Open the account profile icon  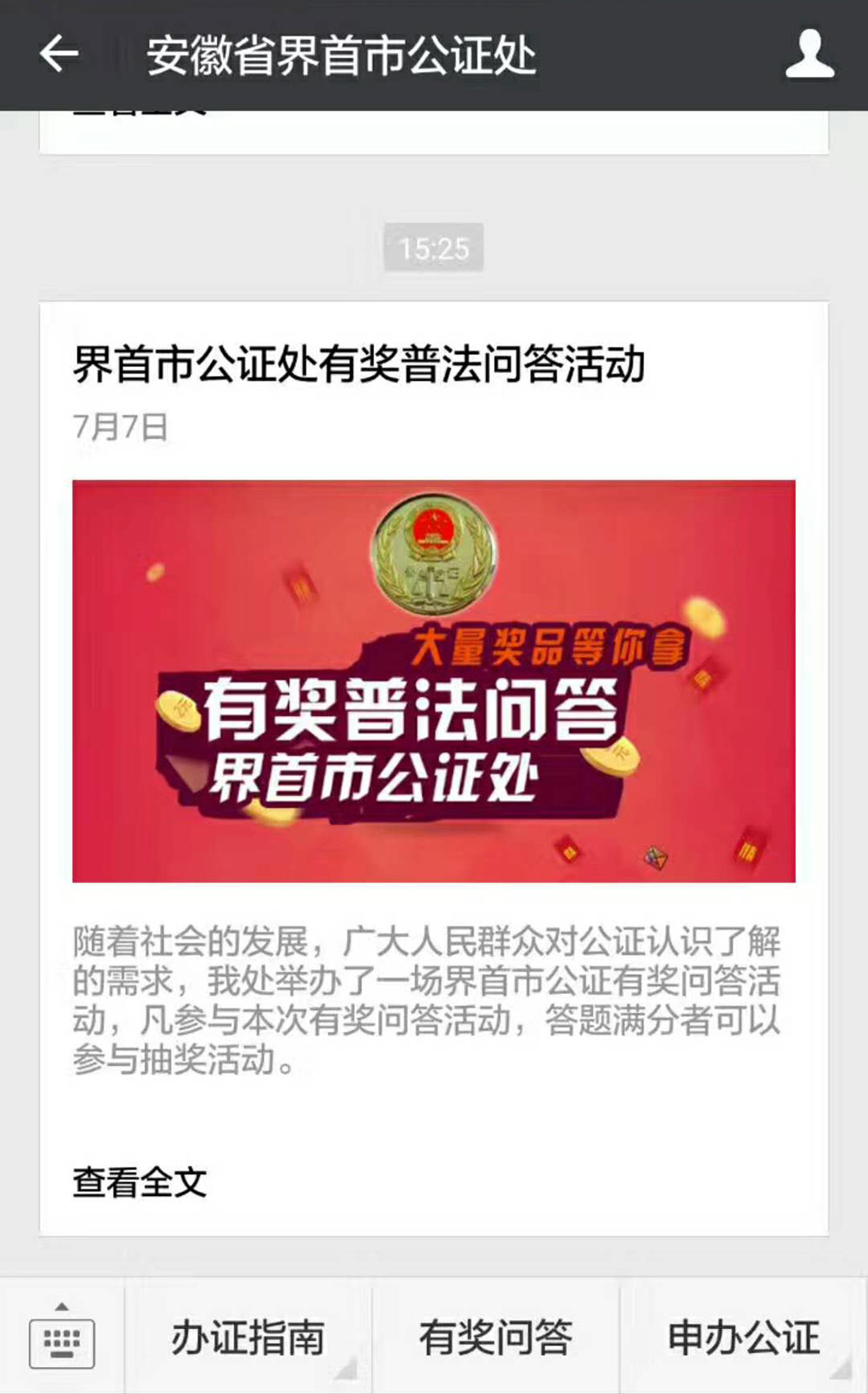pyautogui.click(x=809, y=54)
